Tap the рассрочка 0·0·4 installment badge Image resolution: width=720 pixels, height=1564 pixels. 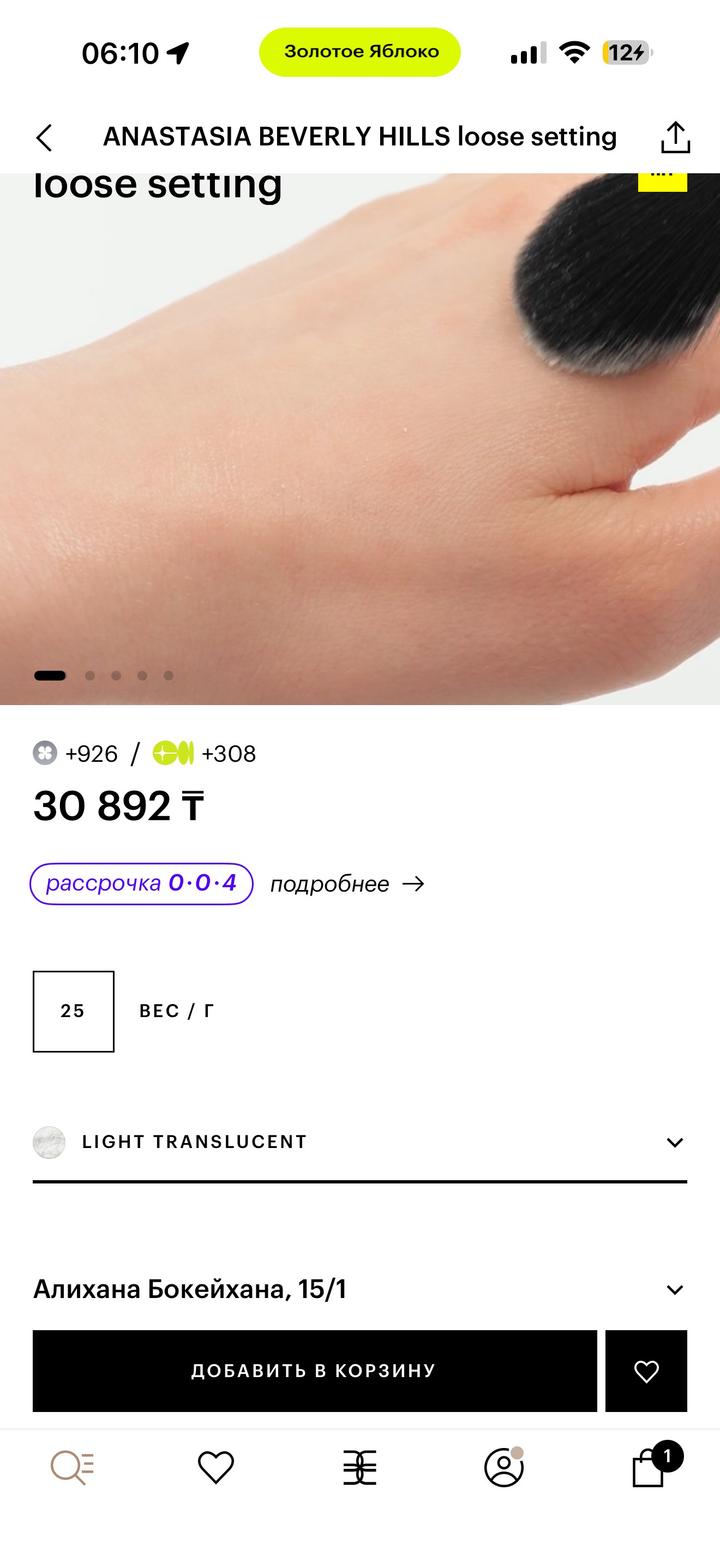(x=141, y=884)
